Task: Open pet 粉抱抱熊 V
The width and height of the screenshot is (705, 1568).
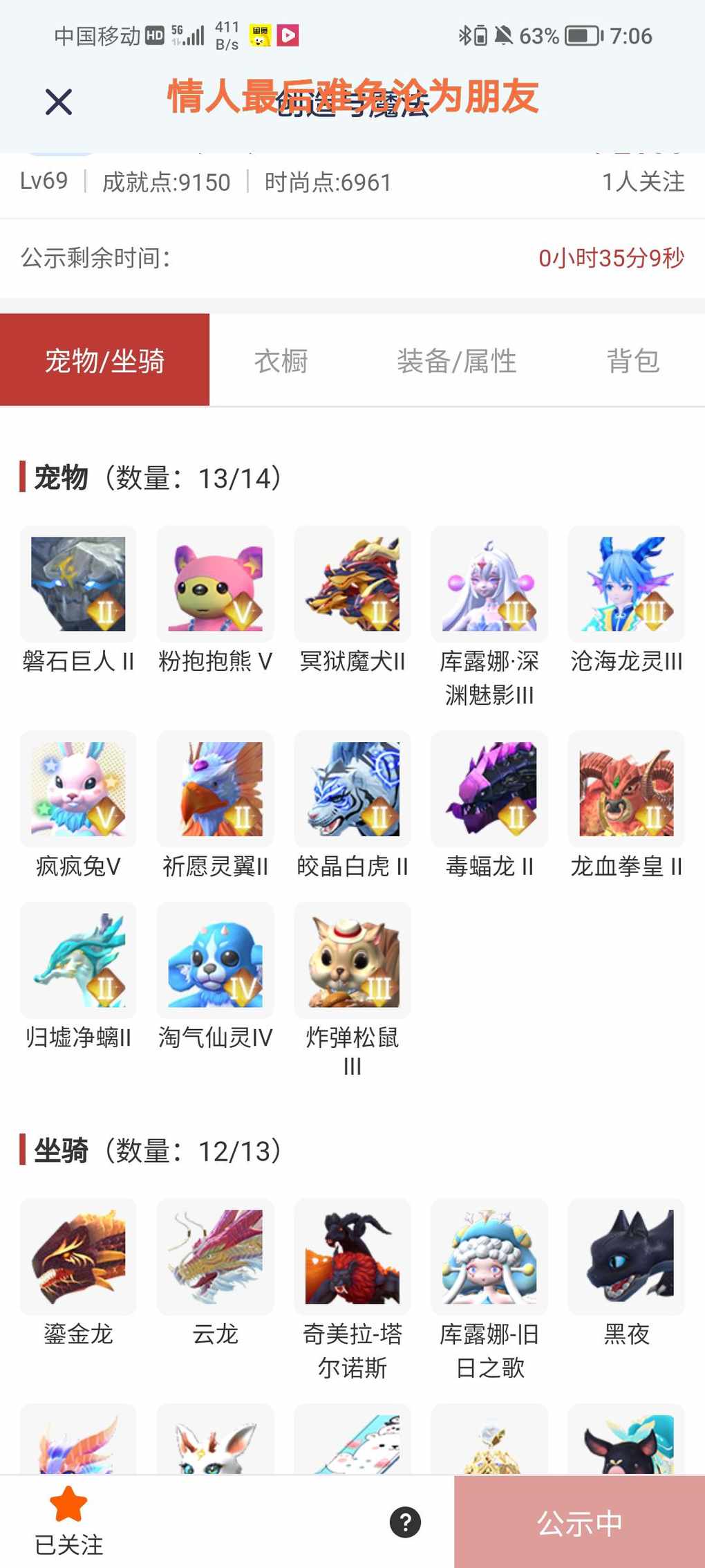Action: [x=215, y=584]
